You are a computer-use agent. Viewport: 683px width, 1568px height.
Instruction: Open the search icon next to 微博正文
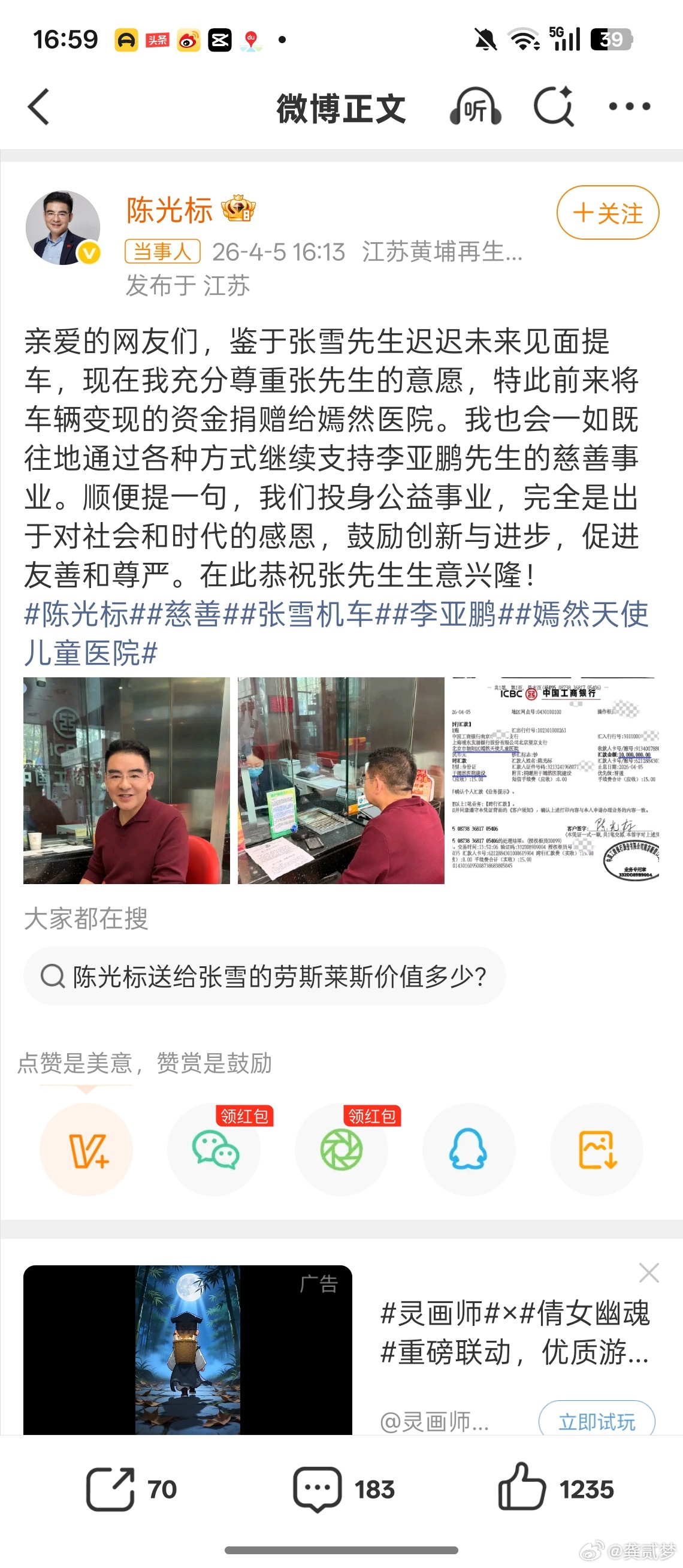pyautogui.click(x=554, y=107)
